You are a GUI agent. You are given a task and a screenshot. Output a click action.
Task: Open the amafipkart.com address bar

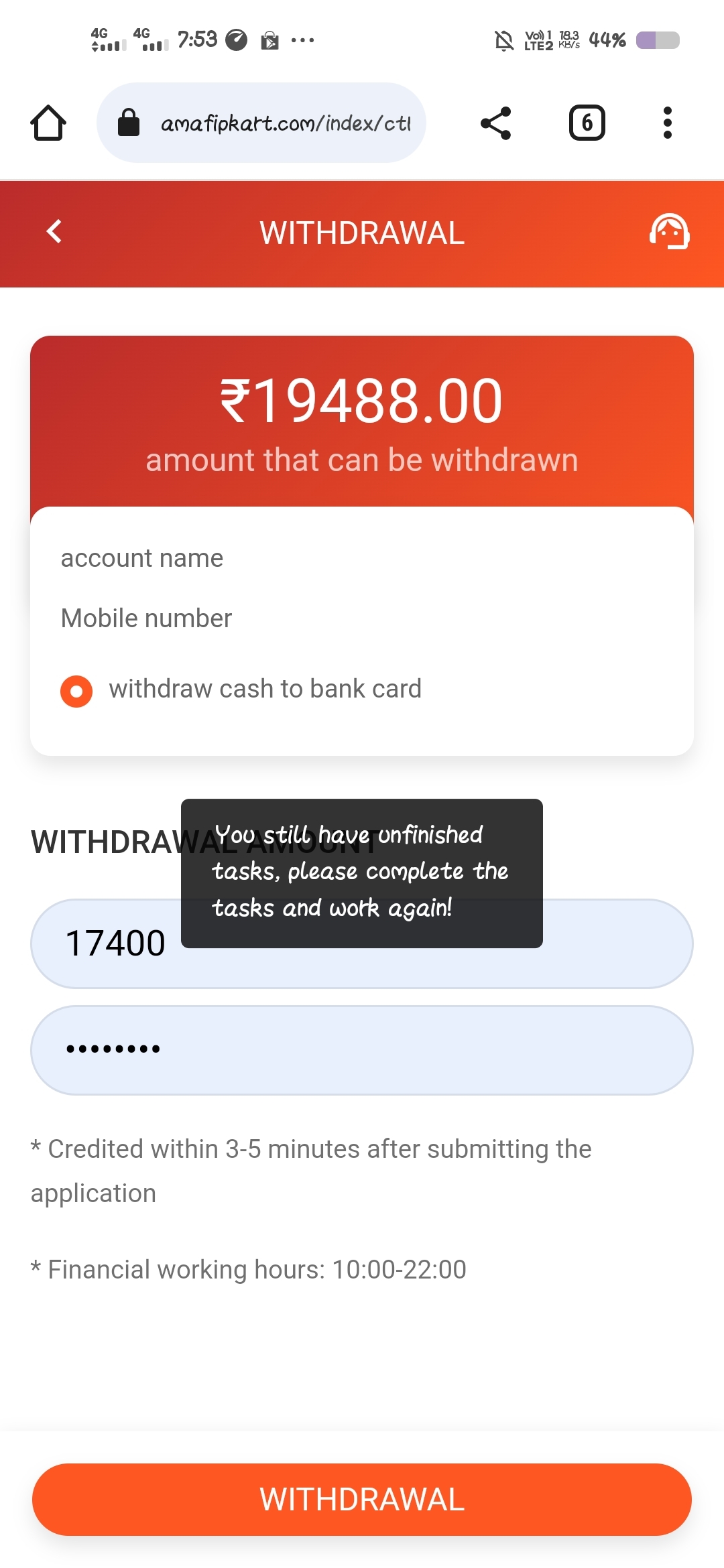pyautogui.click(x=261, y=123)
